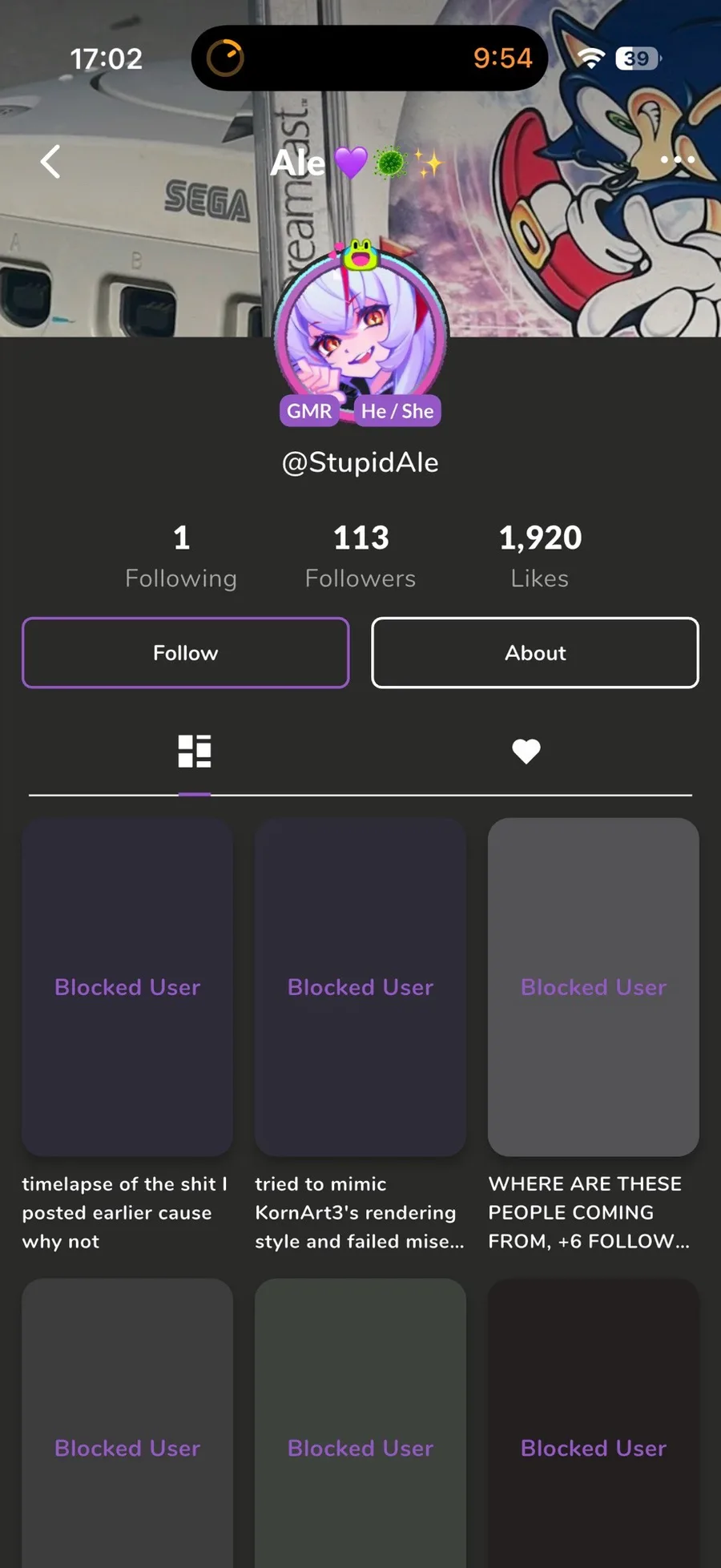Switch to the liked posts heart tab
Screen dimensions: 721x1568
526,752
